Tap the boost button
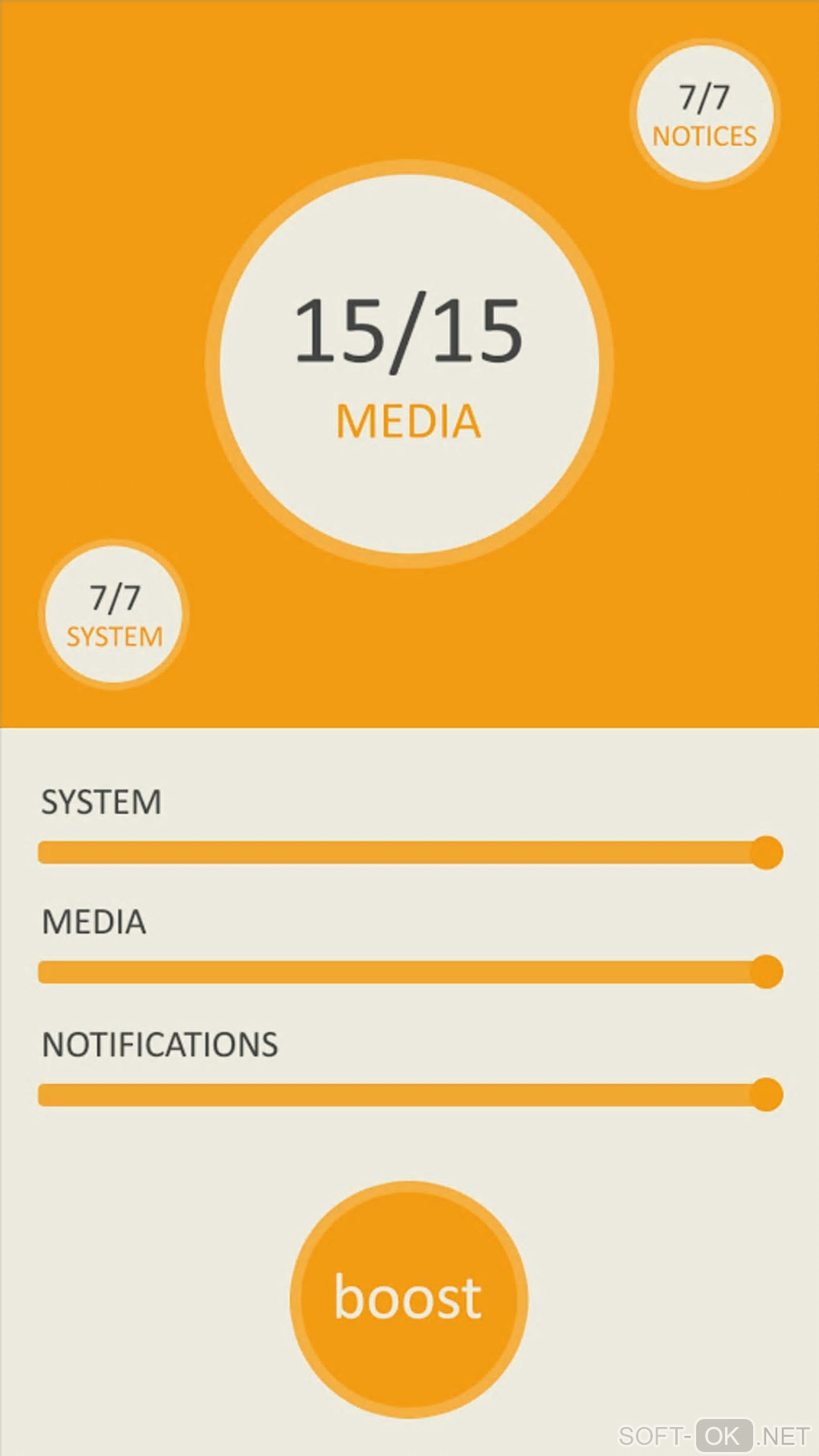Viewport: 819px width, 1456px height. tap(408, 1298)
